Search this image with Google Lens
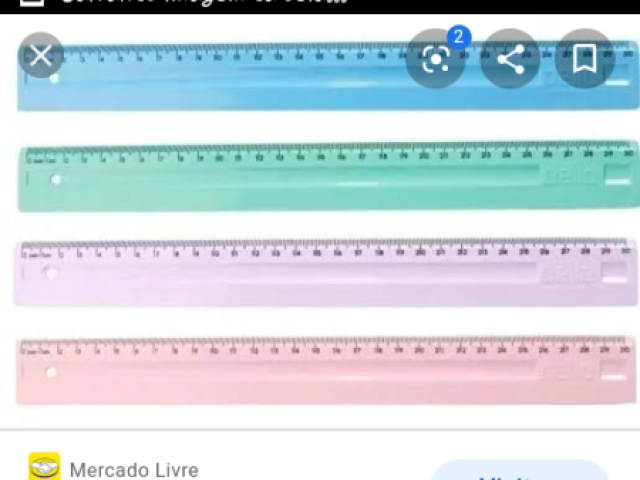The width and height of the screenshot is (640, 480). tap(435, 60)
